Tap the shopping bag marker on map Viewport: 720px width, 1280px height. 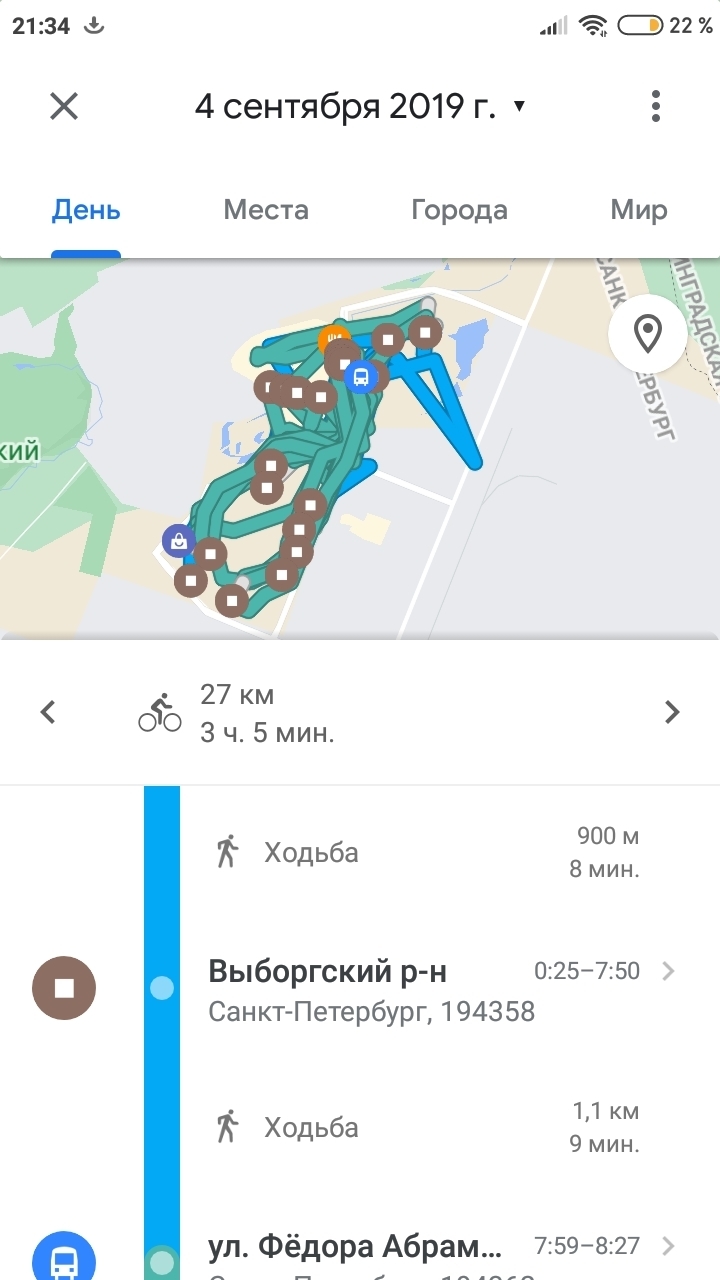point(178,541)
